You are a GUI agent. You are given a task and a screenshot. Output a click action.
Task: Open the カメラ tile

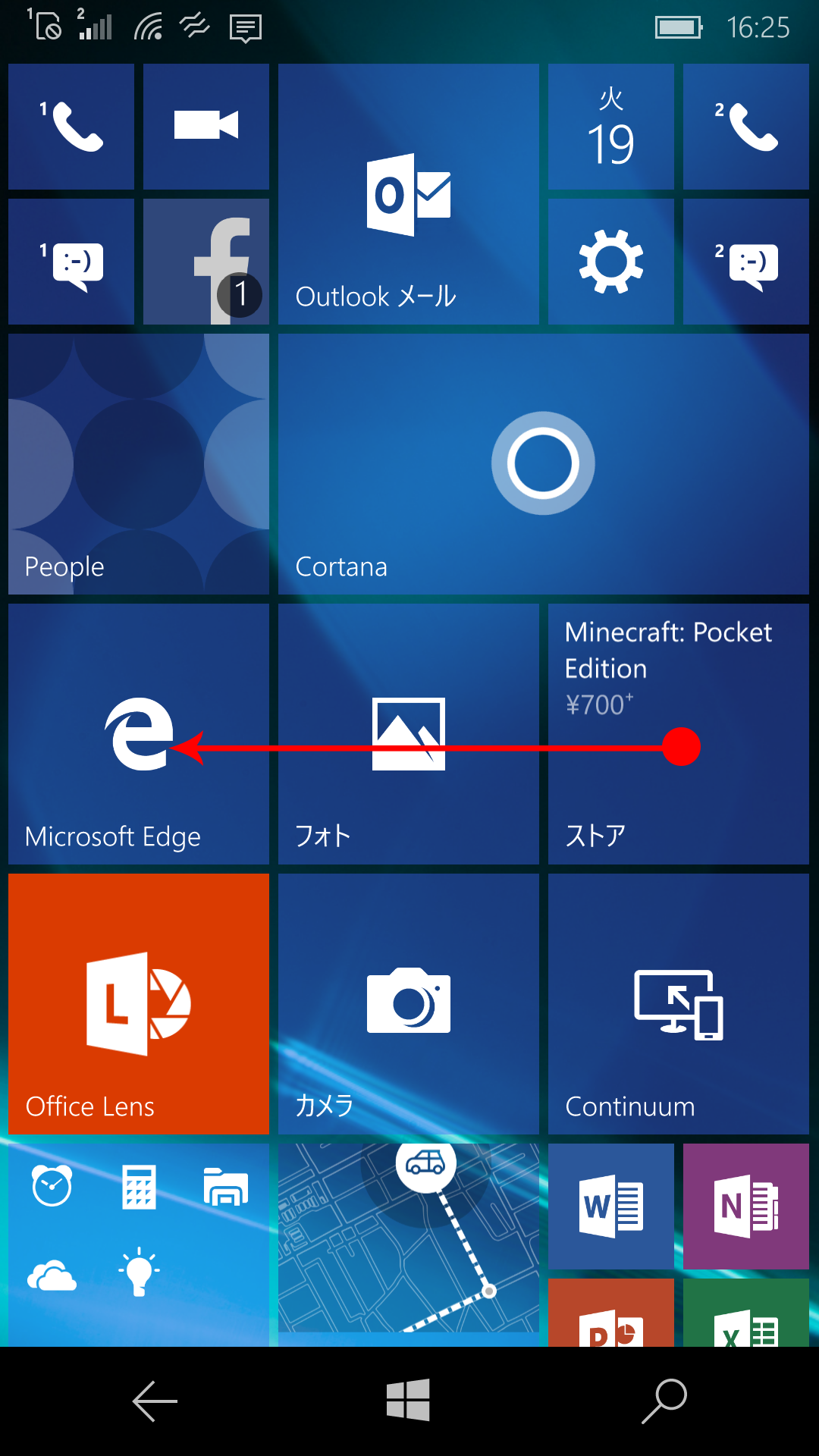[408, 1004]
